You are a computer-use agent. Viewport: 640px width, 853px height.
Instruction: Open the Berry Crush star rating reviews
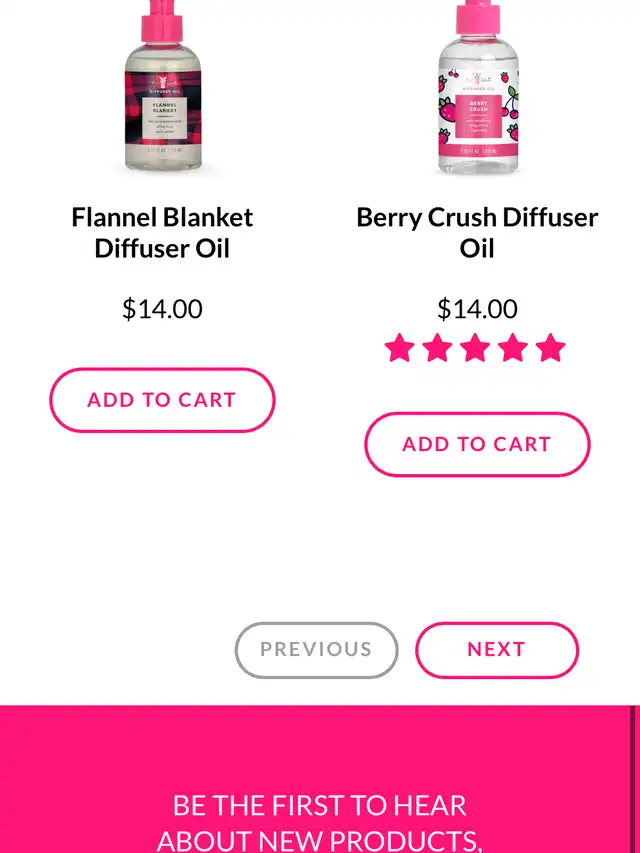pyautogui.click(x=475, y=348)
